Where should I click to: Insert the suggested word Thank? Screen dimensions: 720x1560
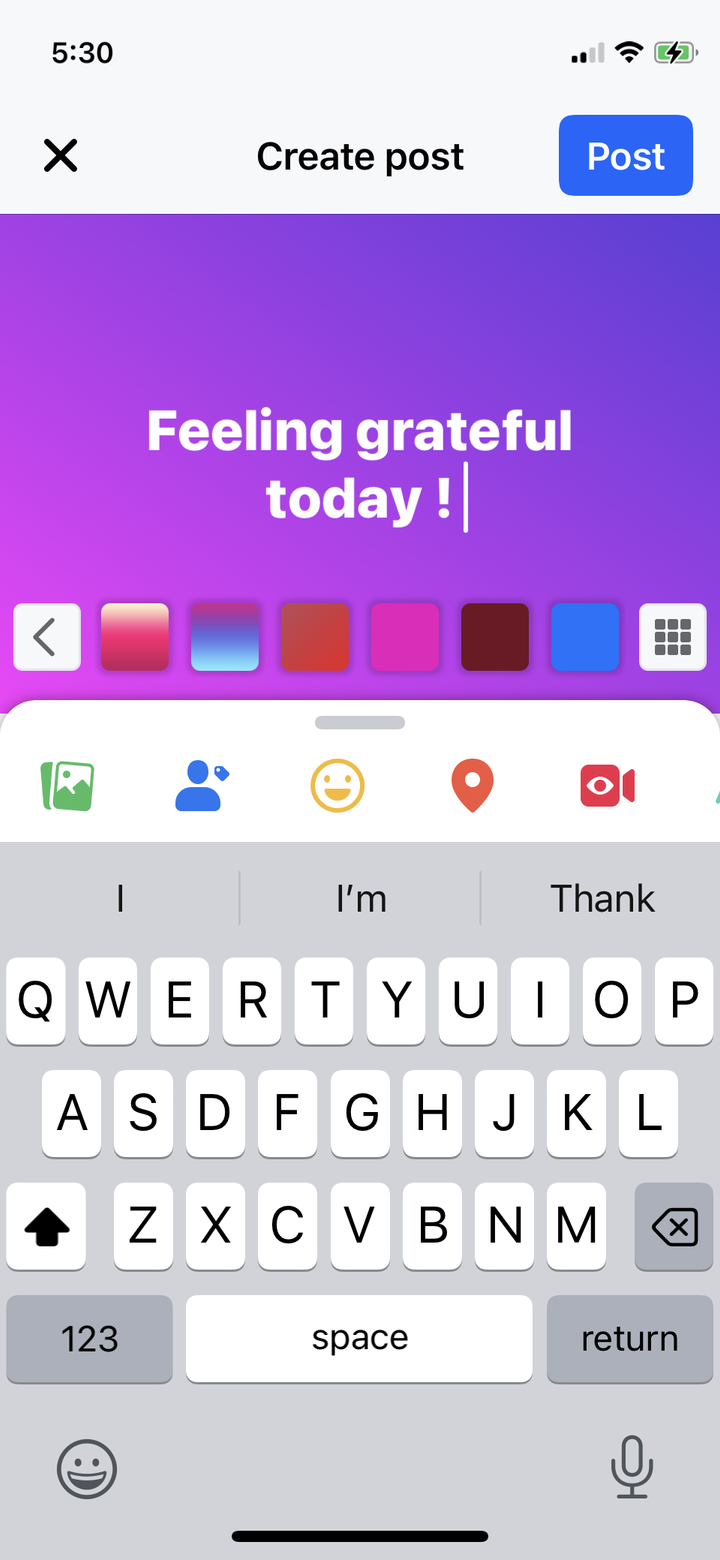tap(602, 899)
